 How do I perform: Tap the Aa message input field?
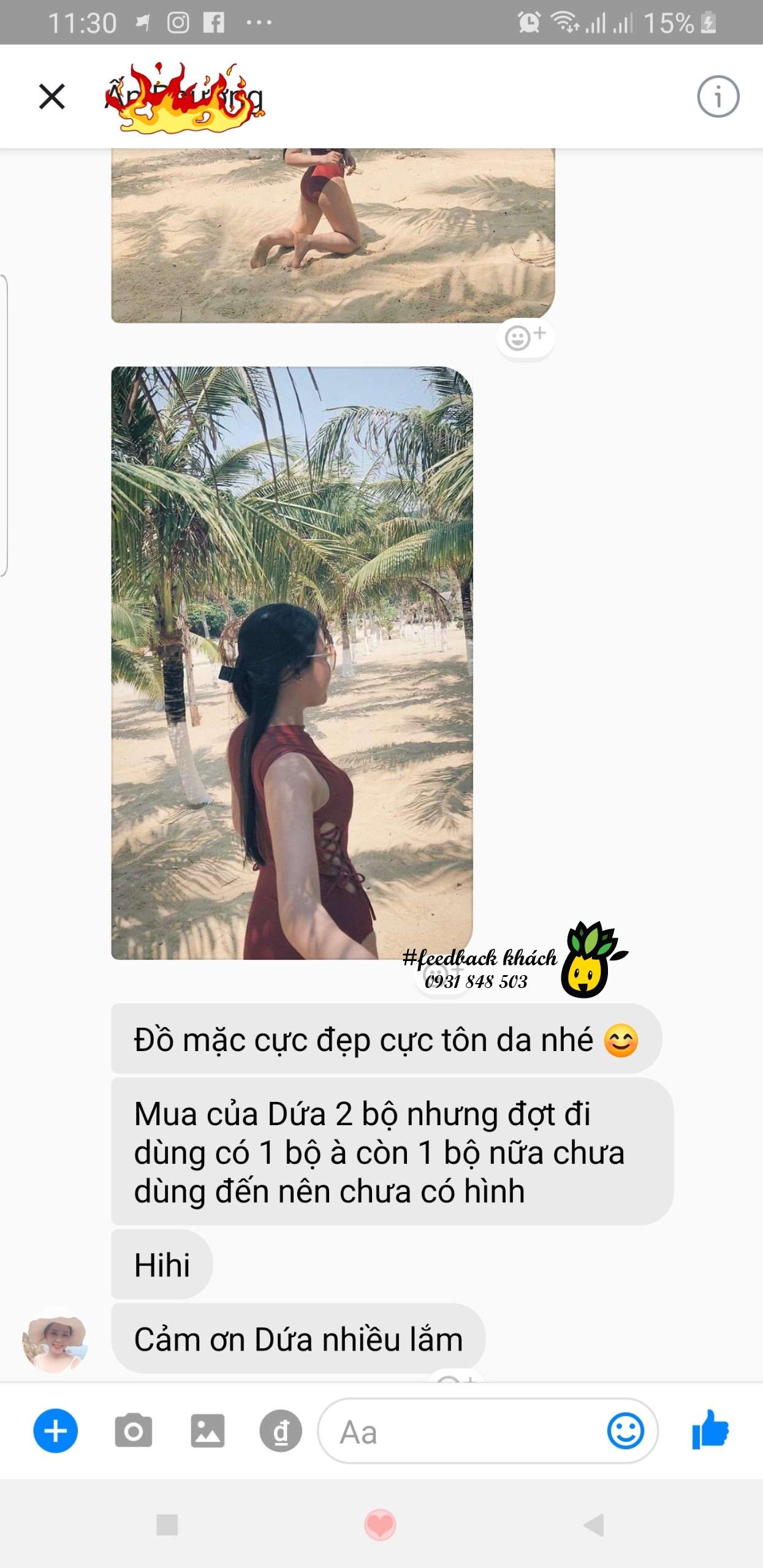click(460, 1431)
